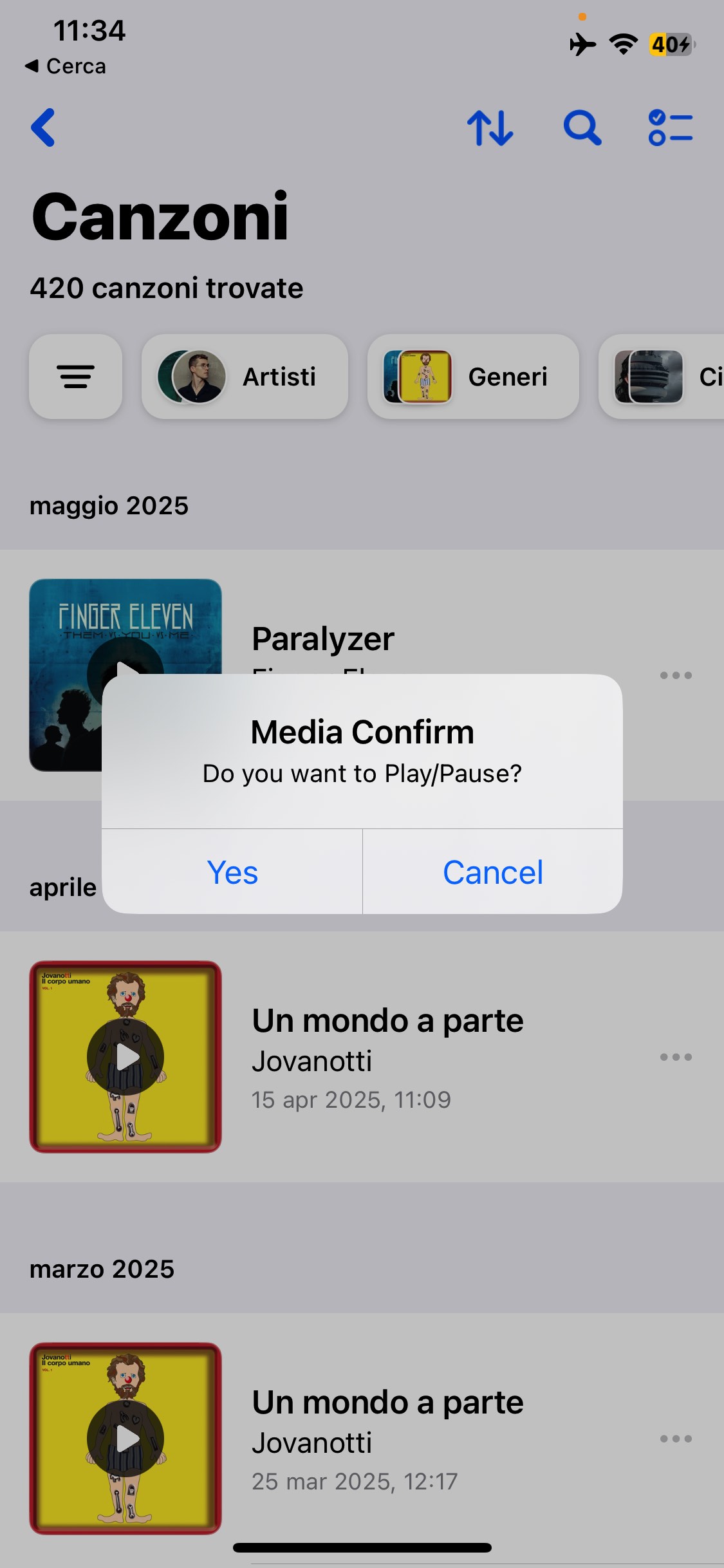Open the selection checklist icon
The height and width of the screenshot is (1568, 724).
tap(671, 127)
